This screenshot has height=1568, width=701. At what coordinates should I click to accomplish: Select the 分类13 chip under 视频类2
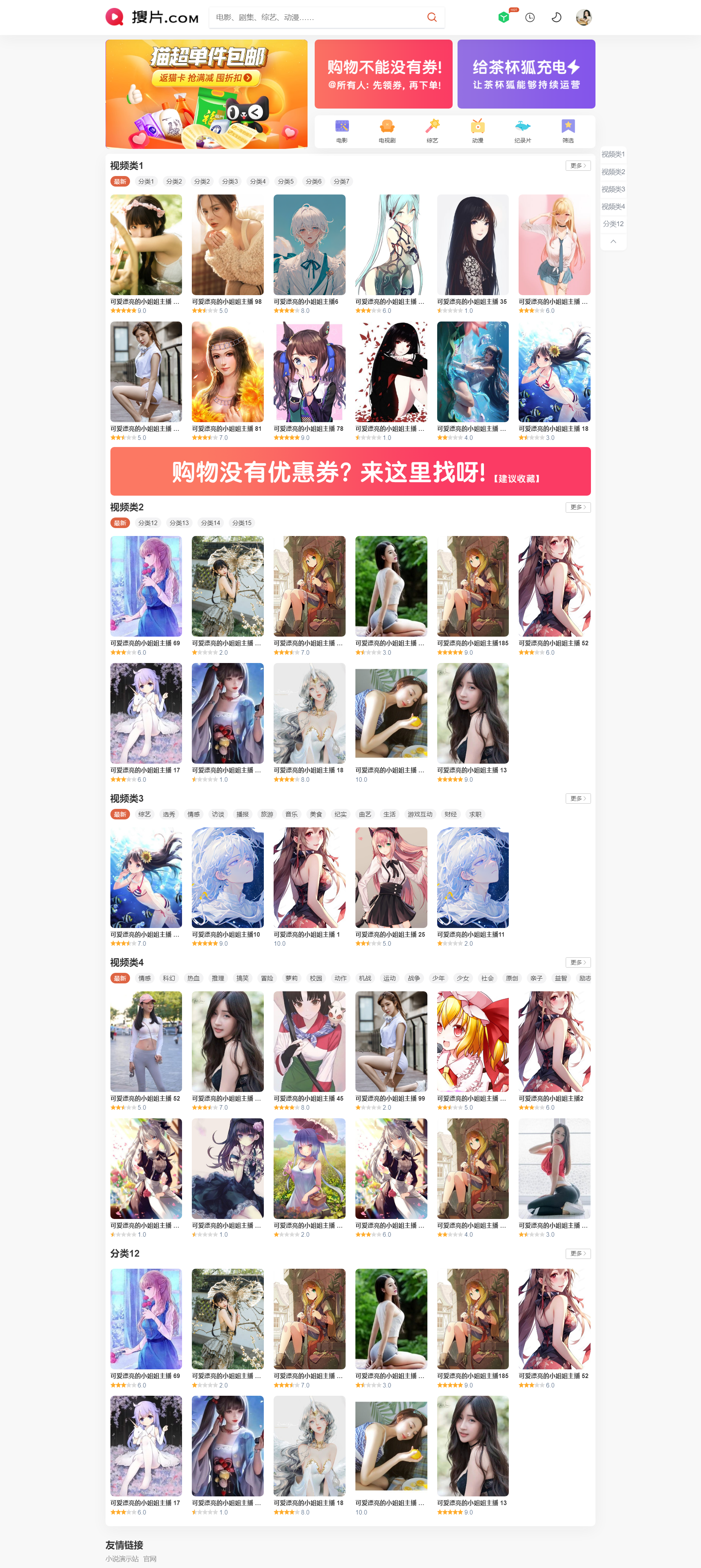(x=179, y=523)
